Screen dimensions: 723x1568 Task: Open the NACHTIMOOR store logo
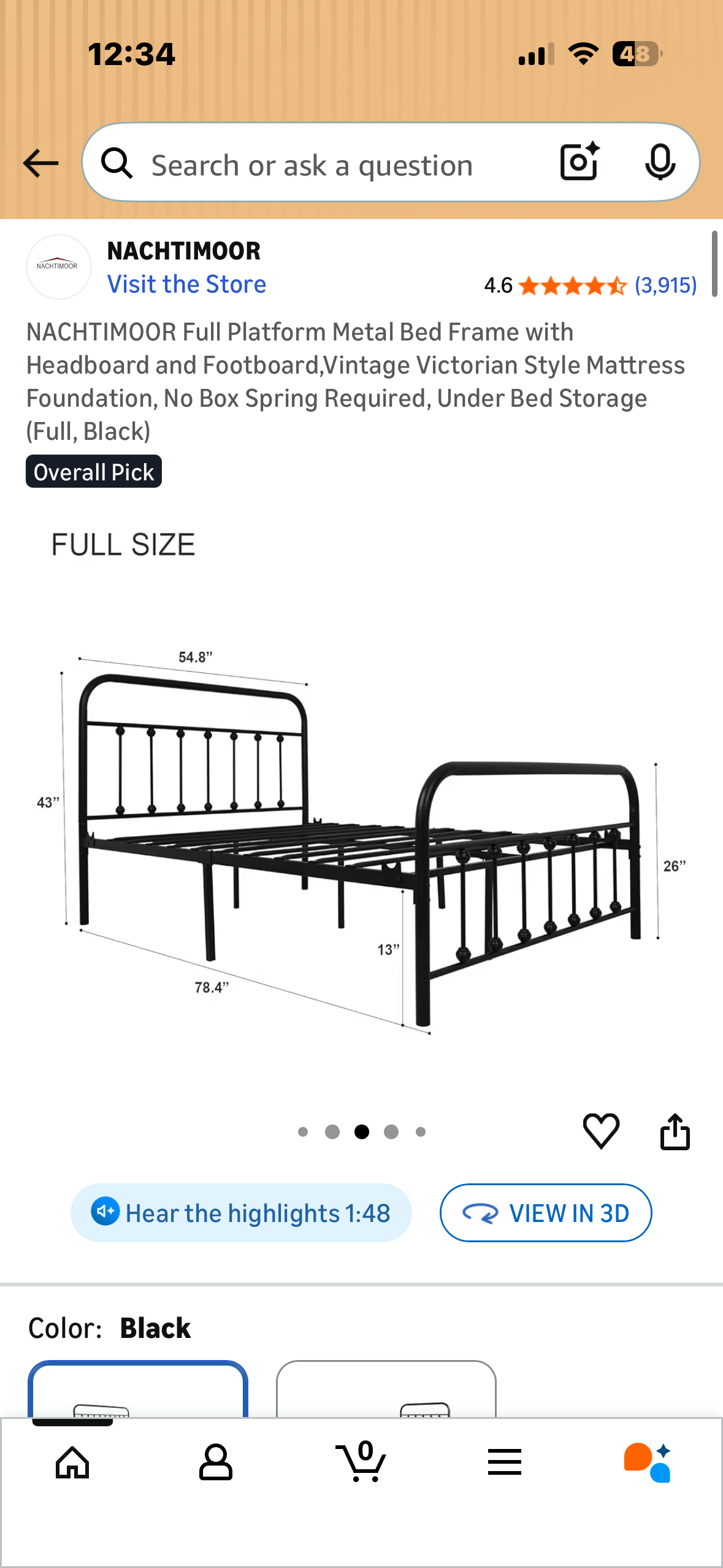59,267
